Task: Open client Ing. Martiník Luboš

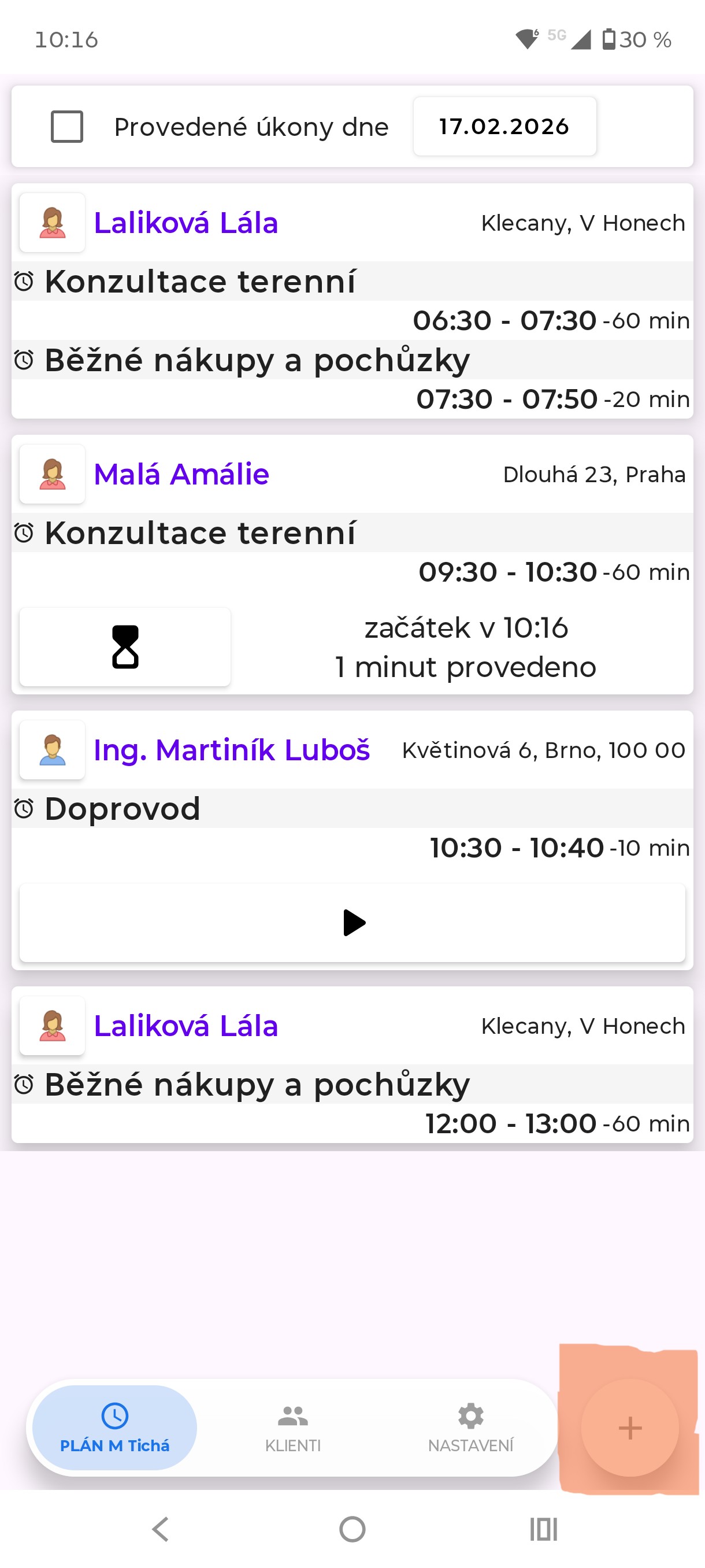Action: click(232, 750)
